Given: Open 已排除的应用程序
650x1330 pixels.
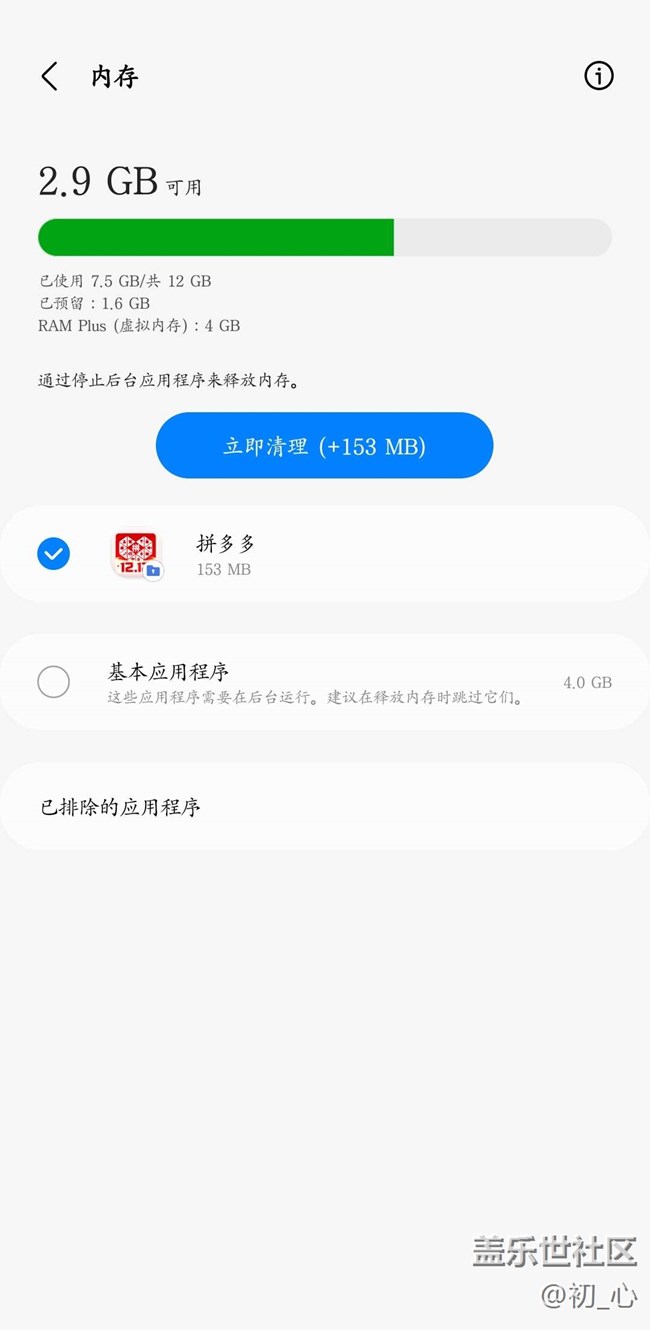Looking at the screenshot, I should [324, 807].
